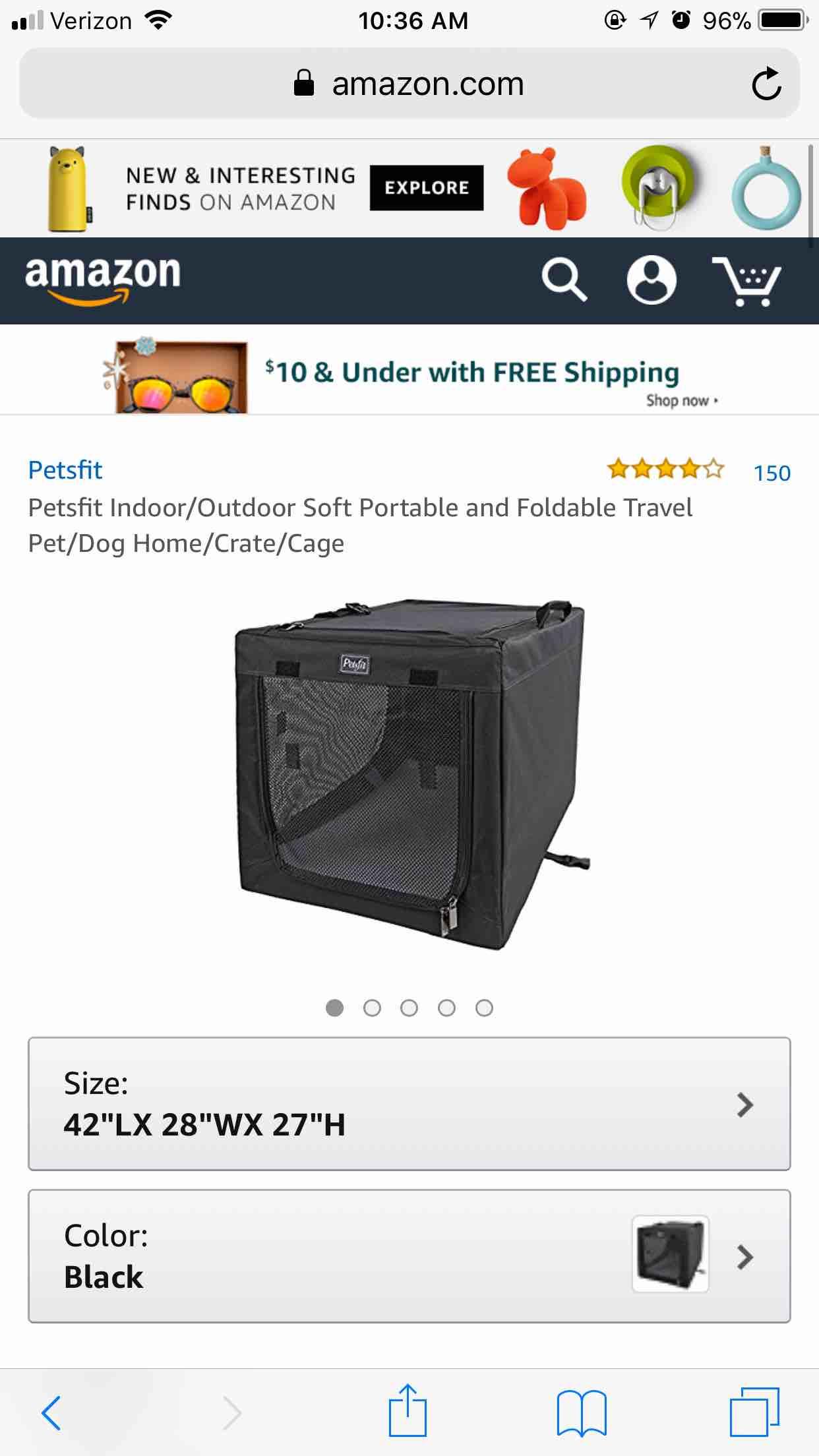Screen dimensions: 819x1456
Task: Share this page from the toolbar
Action: tap(408, 1411)
